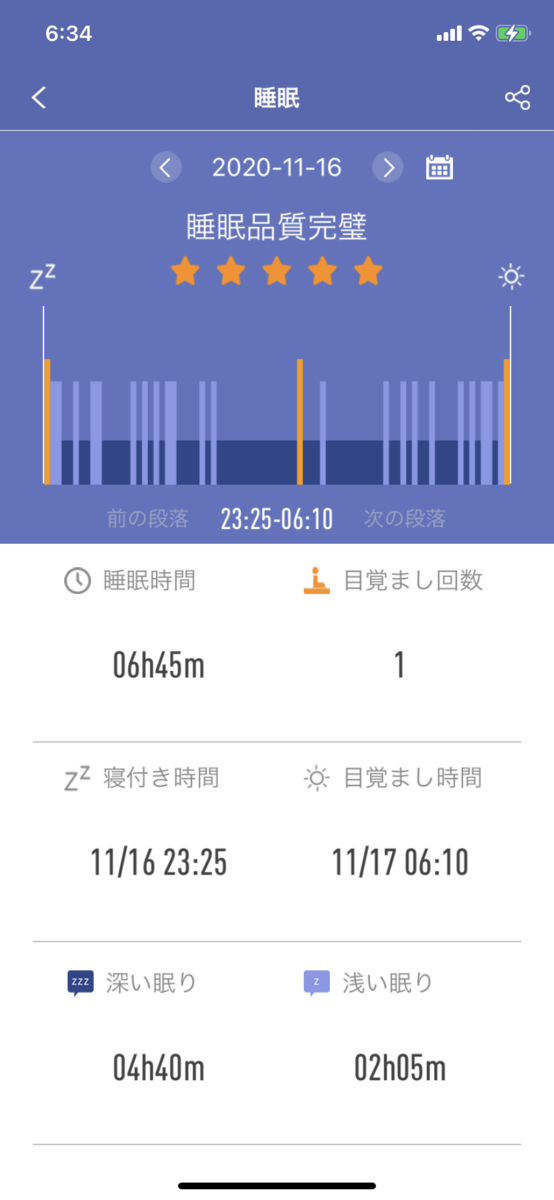554x1200 pixels.
Task: Go back from the sleep screen
Action: point(39,97)
